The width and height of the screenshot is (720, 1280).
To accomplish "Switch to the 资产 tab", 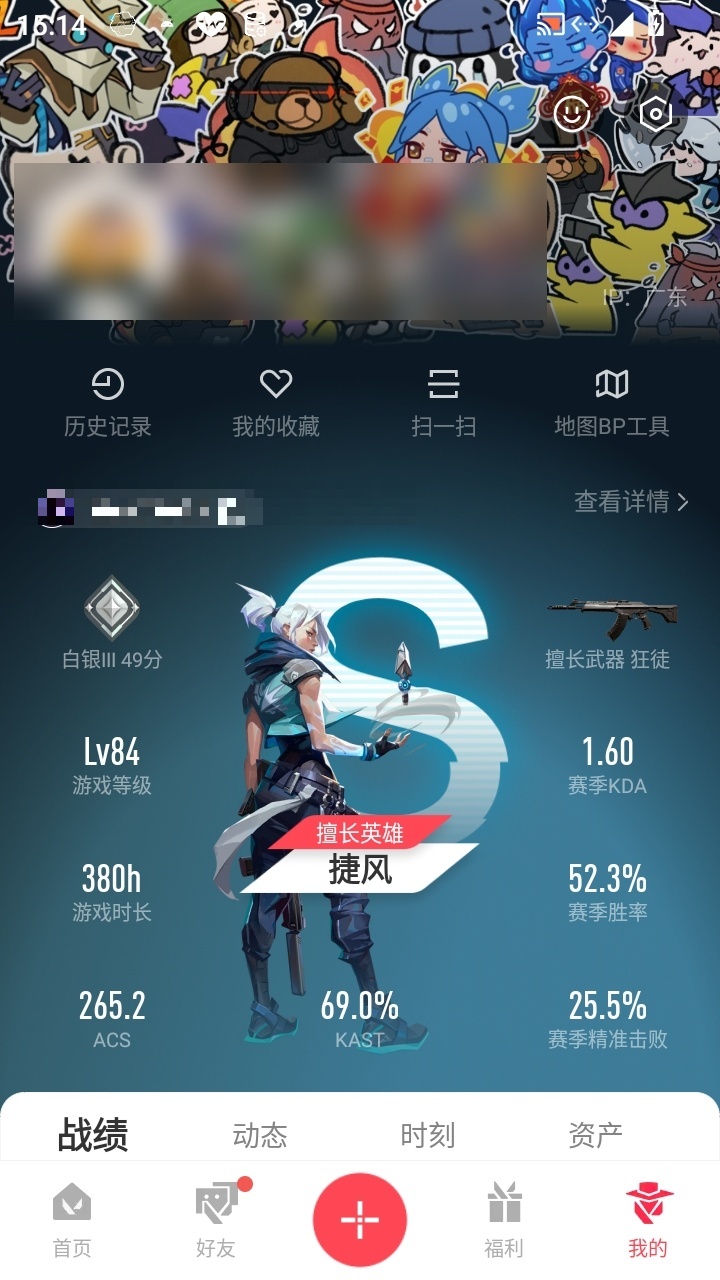I will [x=596, y=1135].
